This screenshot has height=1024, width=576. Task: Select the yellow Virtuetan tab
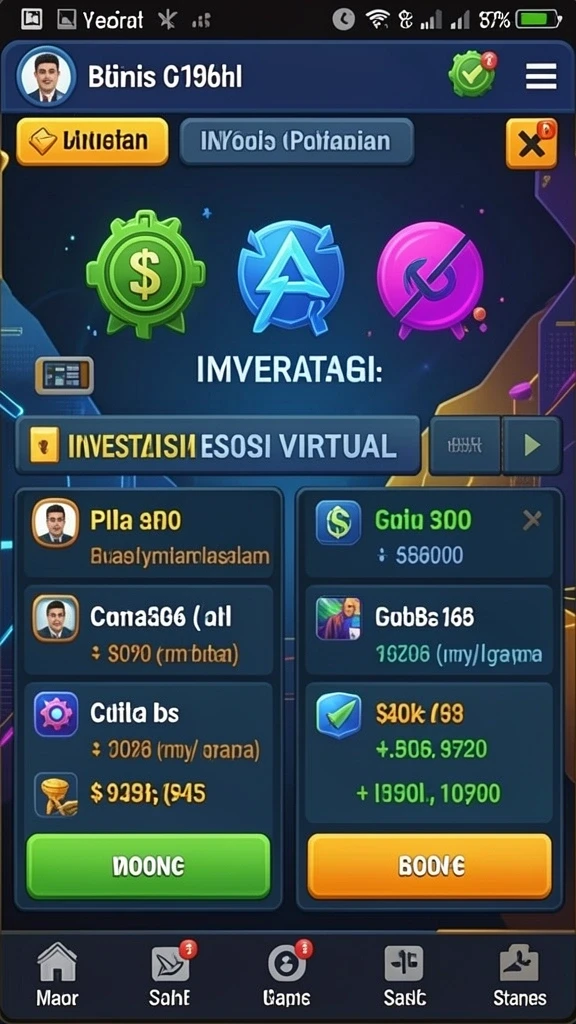click(x=92, y=140)
